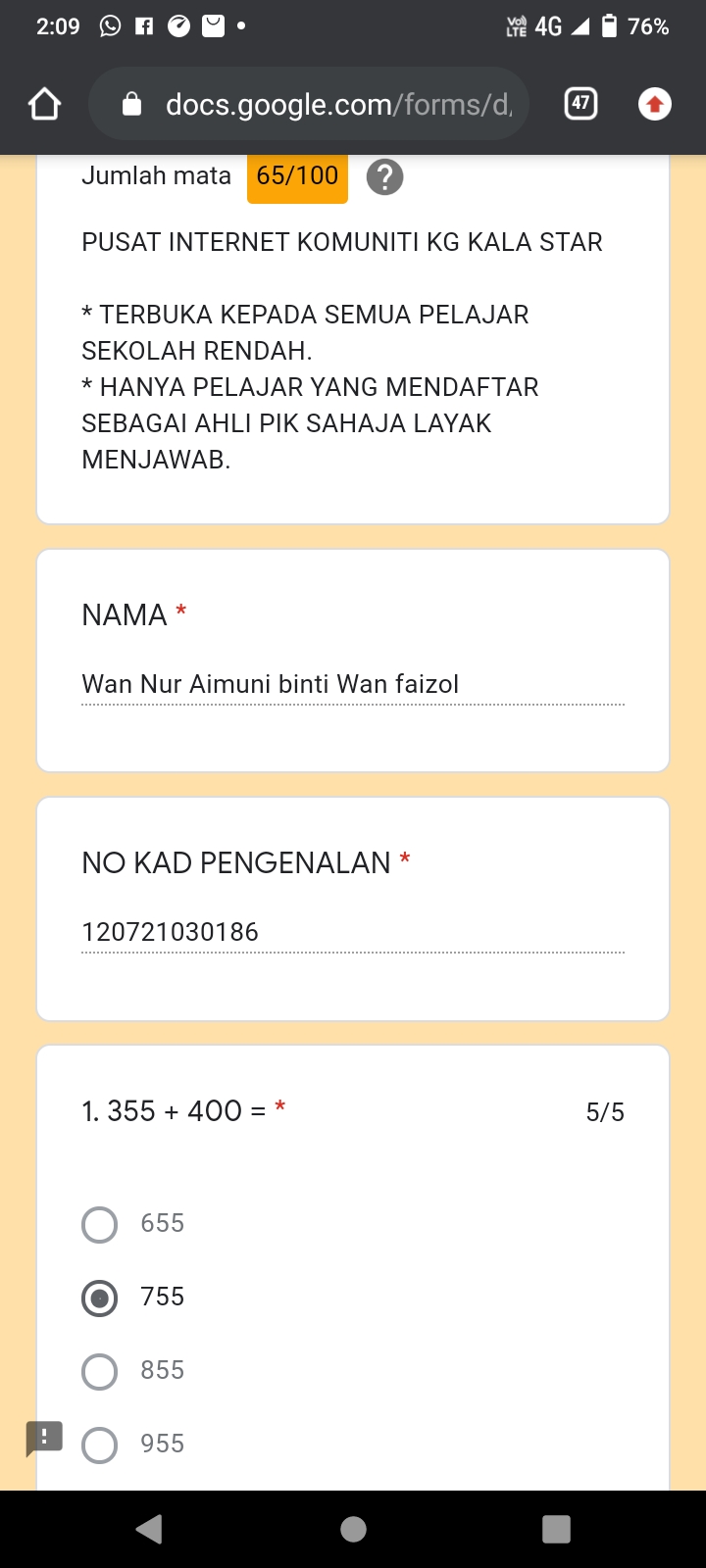The width and height of the screenshot is (706, 1568).
Task: Open the report problem feedback icon
Action: click(44, 1438)
